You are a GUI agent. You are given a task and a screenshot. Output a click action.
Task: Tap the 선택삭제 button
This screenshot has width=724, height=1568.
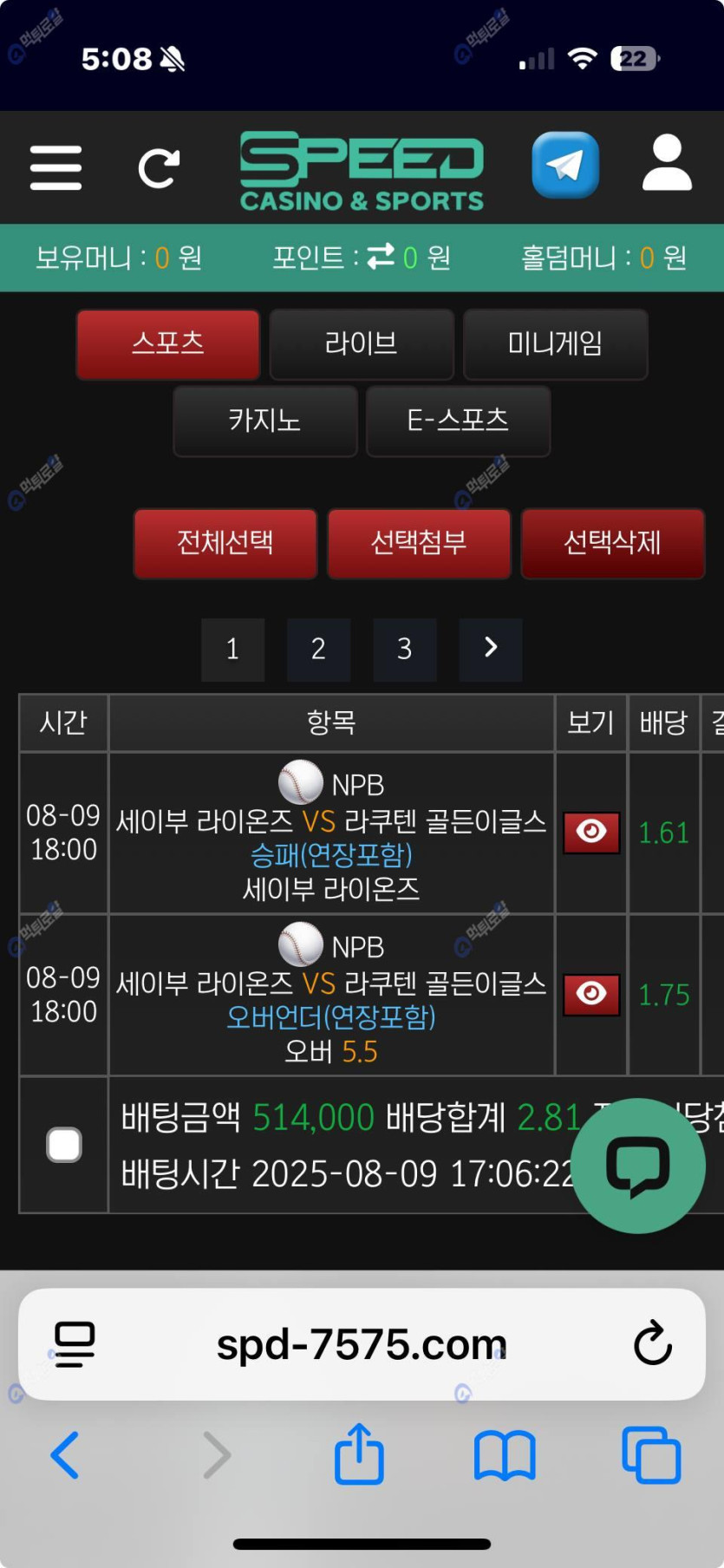click(612, 543)
